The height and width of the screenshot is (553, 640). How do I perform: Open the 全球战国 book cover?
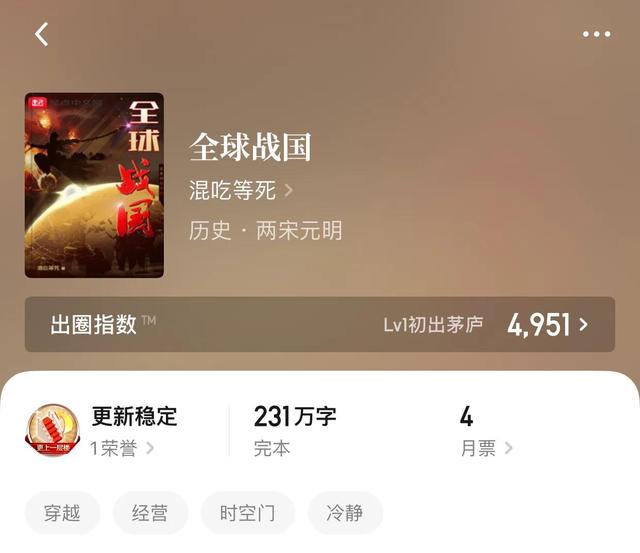click(x=94, y=185)
